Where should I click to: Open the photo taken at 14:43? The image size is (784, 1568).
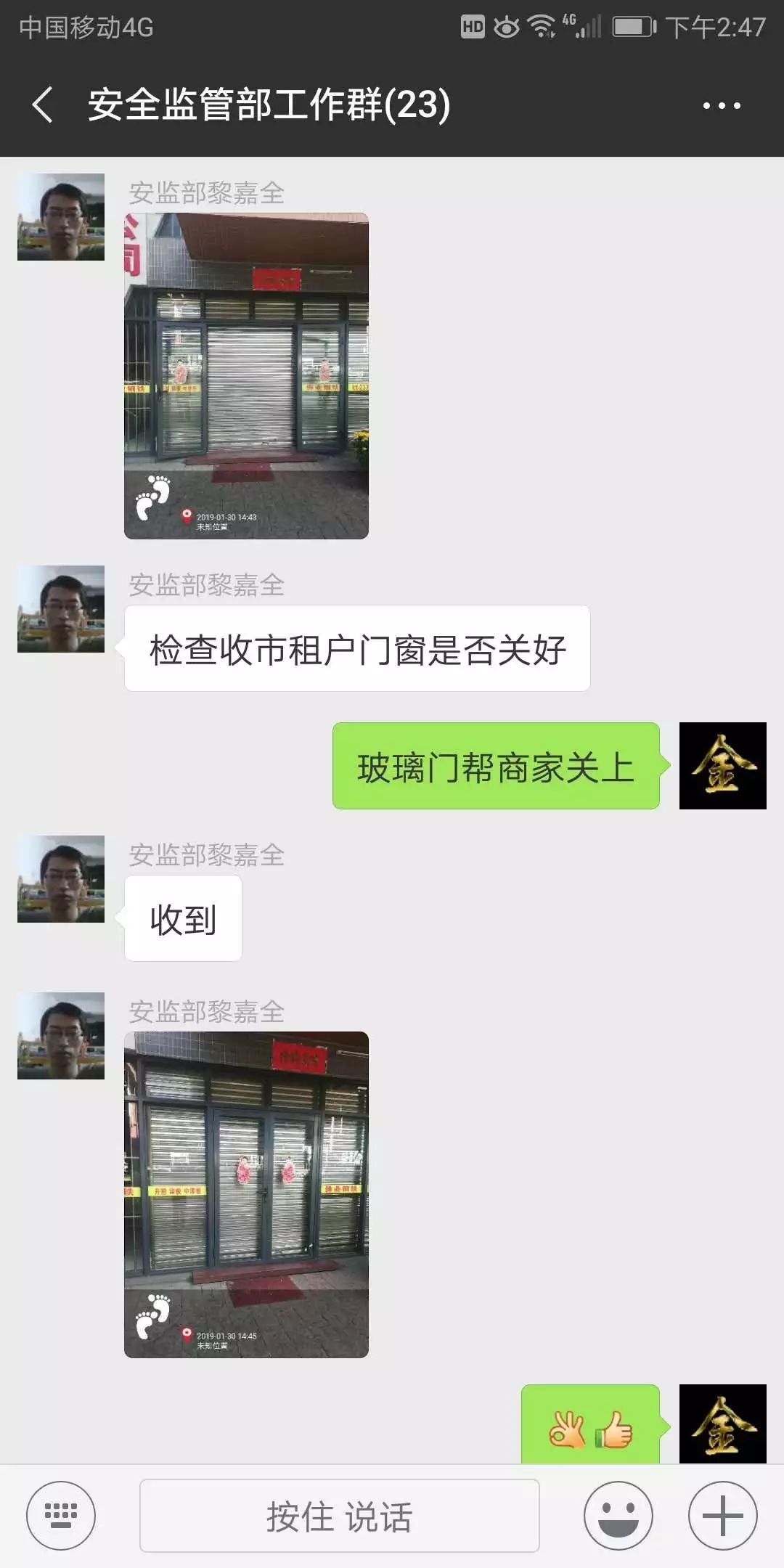pos(246,376)
